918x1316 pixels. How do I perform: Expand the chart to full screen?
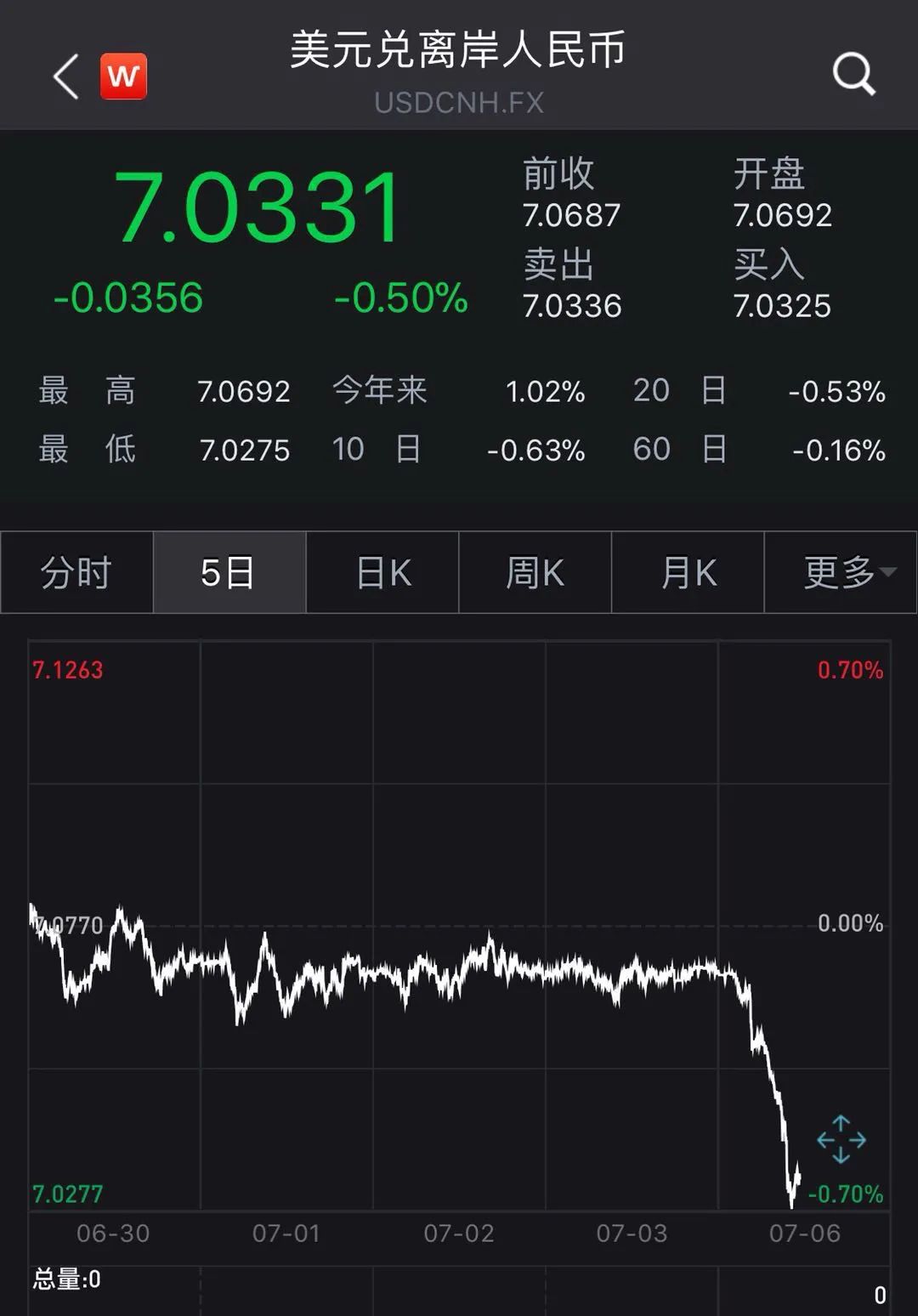click(x=841, y=1138)
